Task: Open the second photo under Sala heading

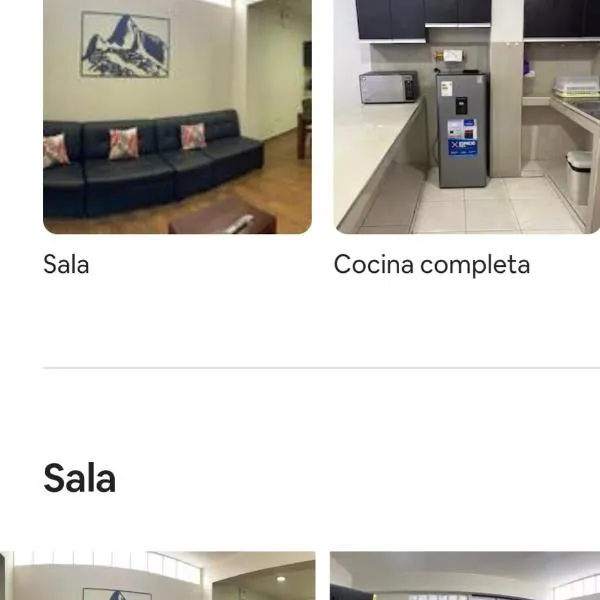Action: tap(465, 577)
